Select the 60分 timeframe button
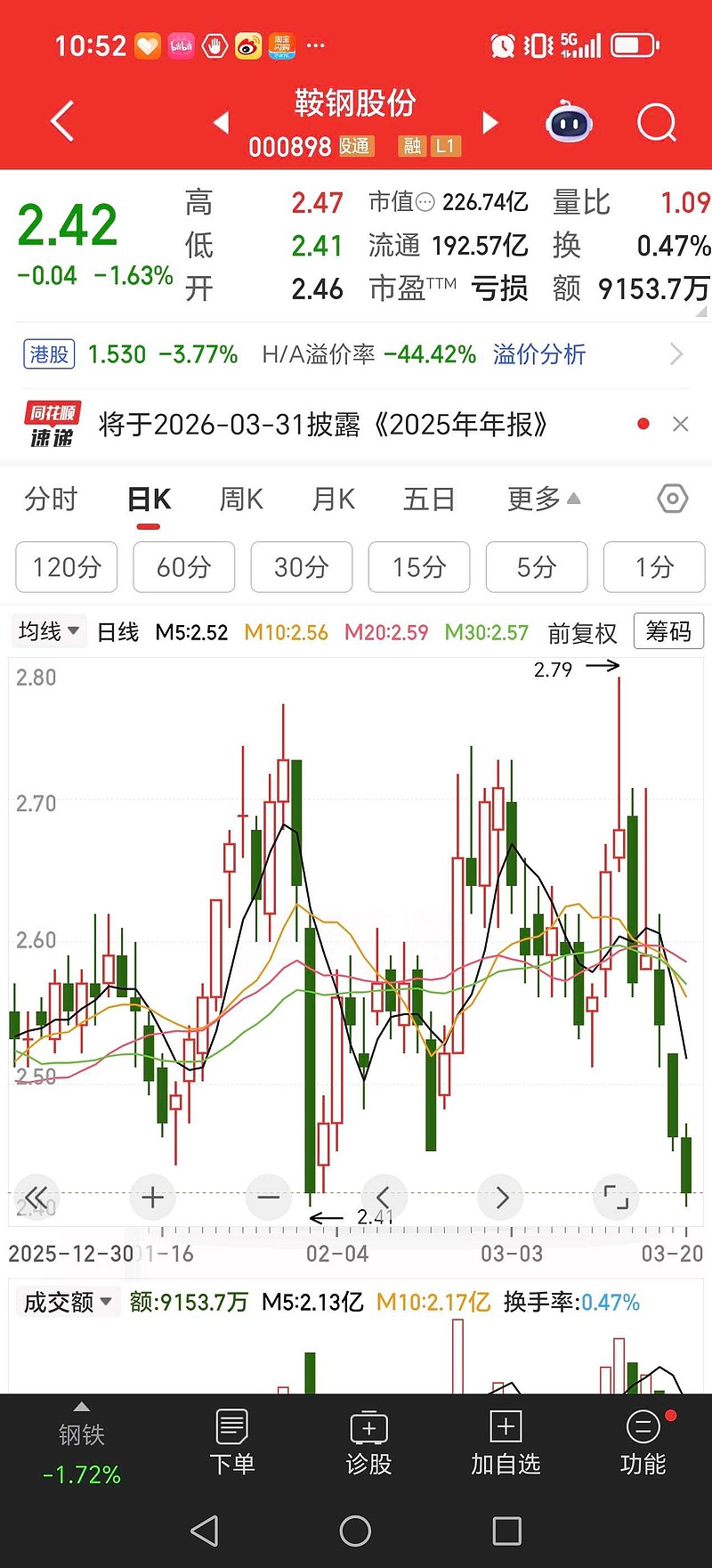The image size is (712, 1568). coord(183,567)
